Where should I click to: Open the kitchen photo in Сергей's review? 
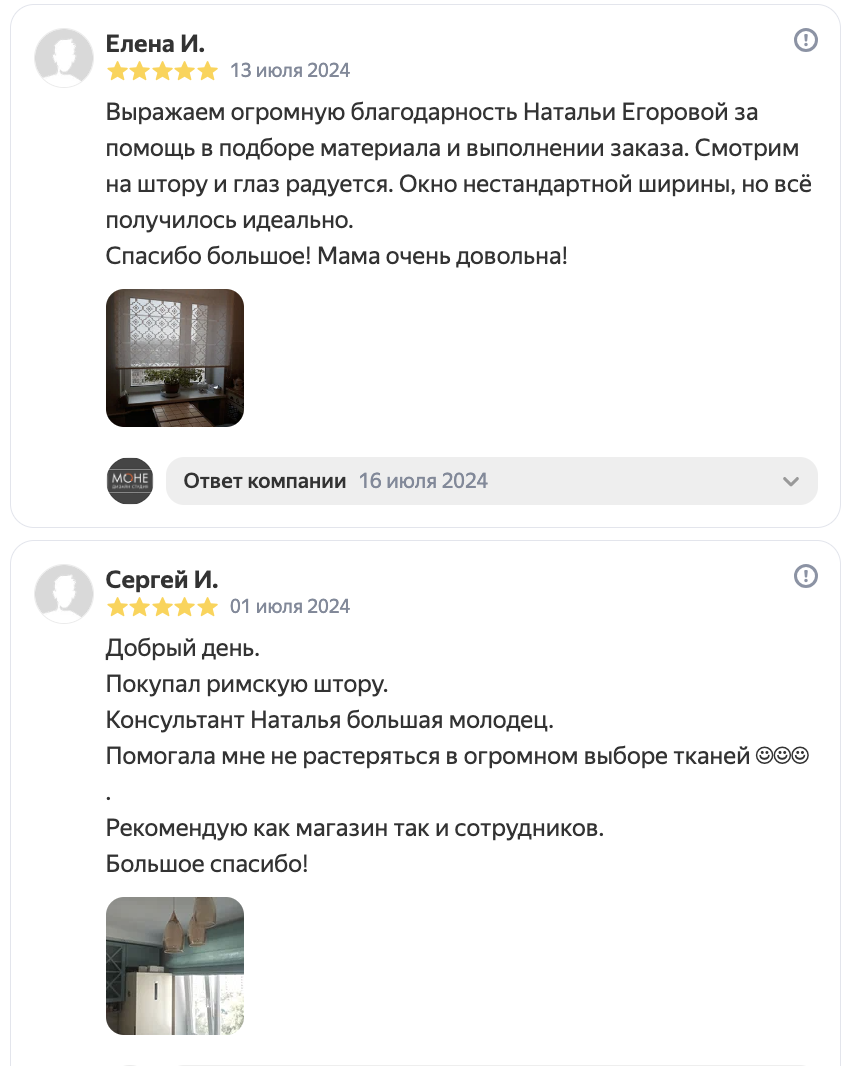pos(174,965)
